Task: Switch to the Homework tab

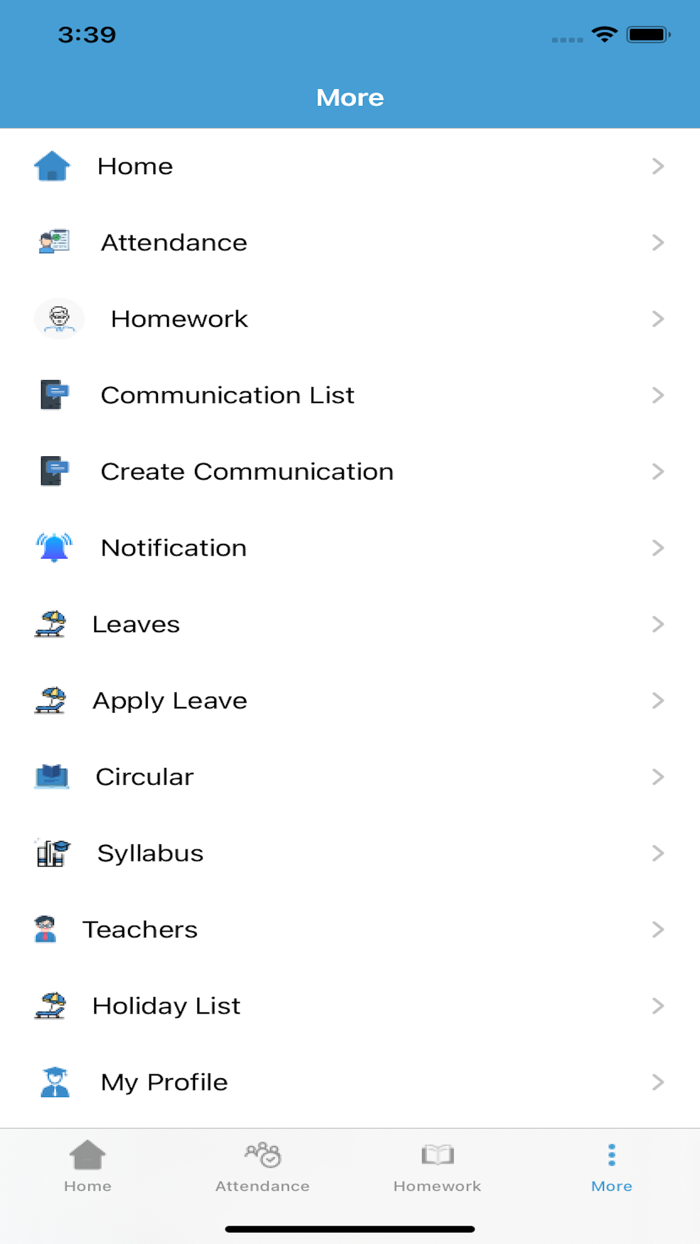Action: tap(437, 1167)
